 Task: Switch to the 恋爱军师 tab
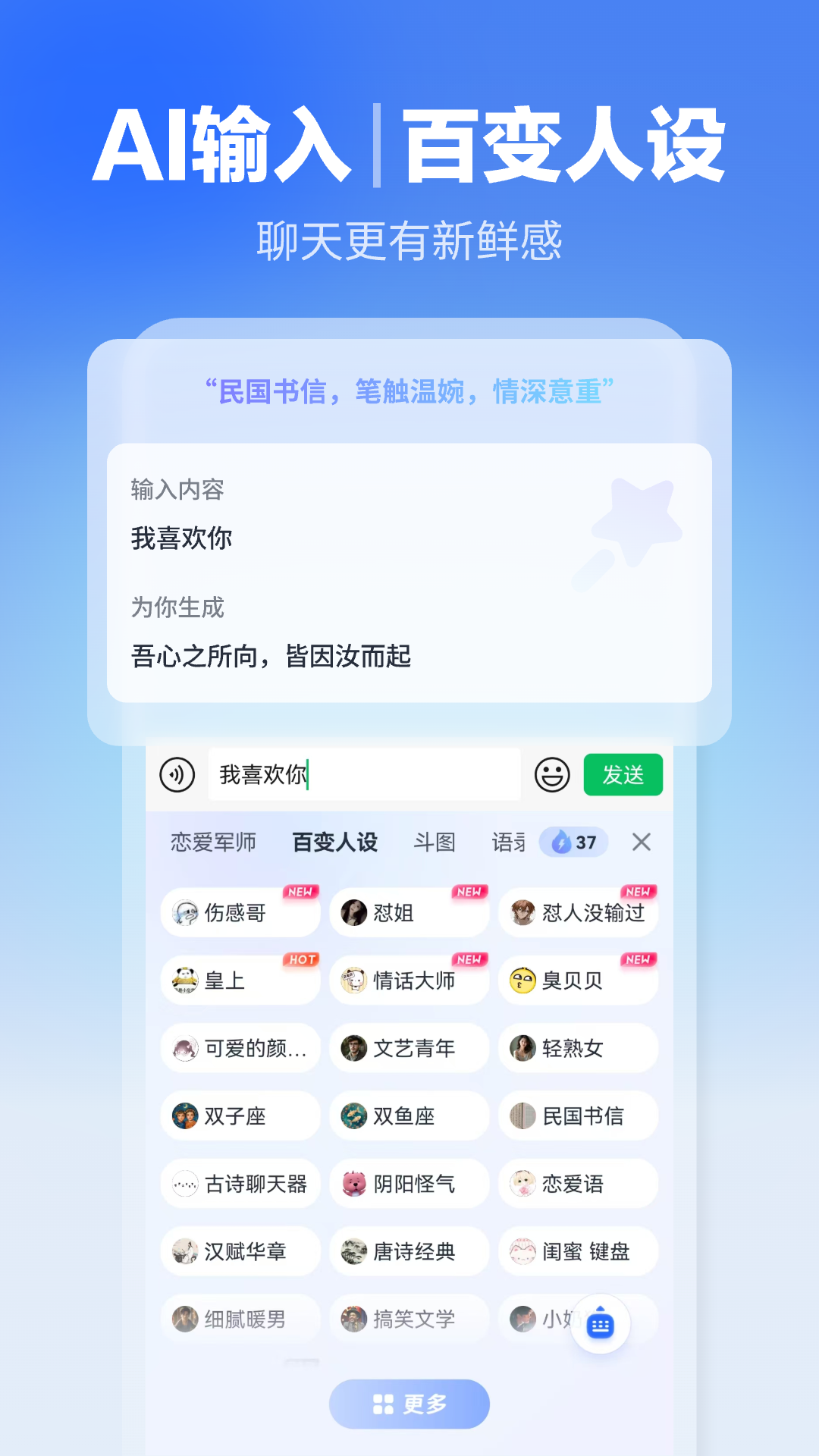[213, 842]
